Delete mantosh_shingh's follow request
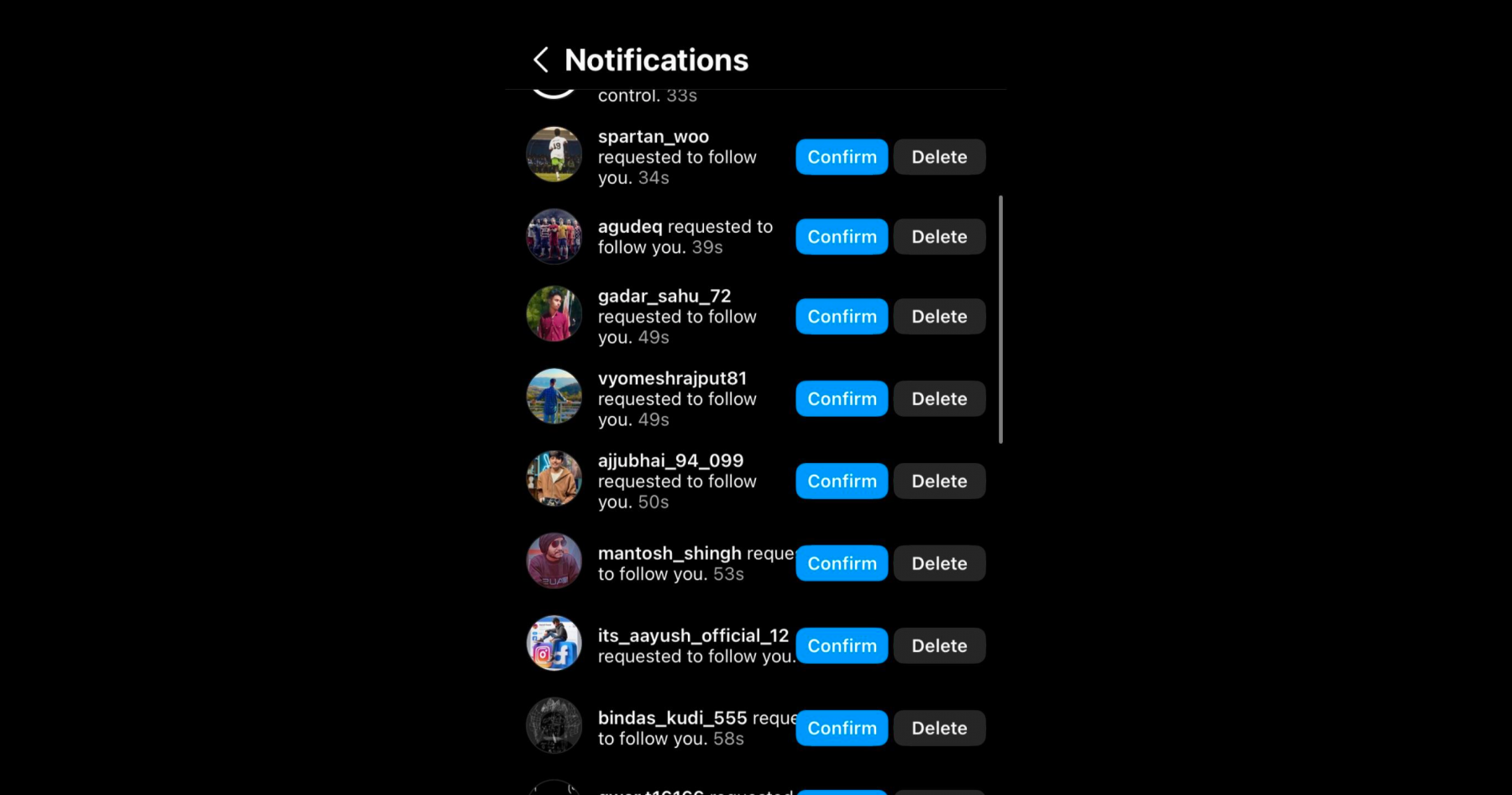Screen dimensions: 1512x795 939,564
